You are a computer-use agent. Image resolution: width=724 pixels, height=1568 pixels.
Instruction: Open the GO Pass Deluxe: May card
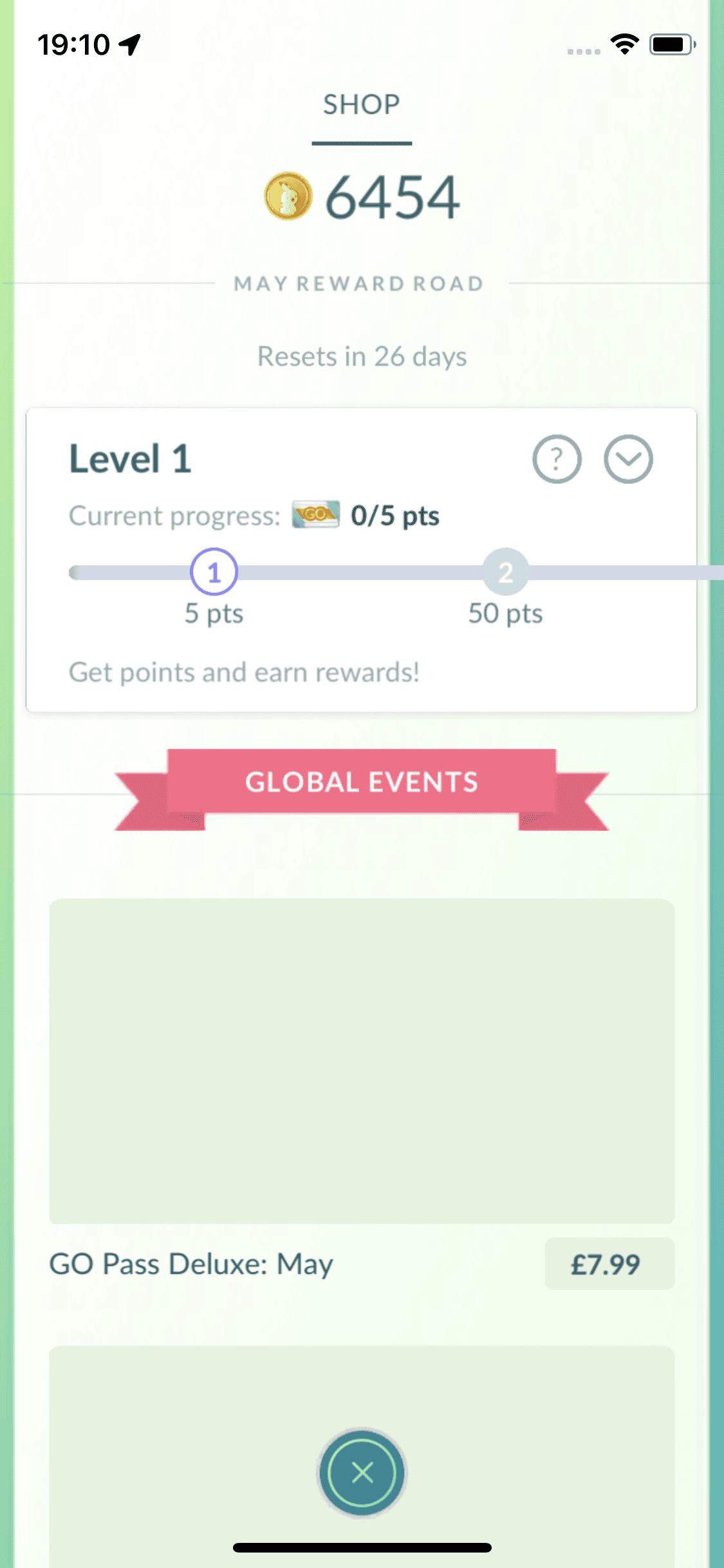[x=362, y=1061]
